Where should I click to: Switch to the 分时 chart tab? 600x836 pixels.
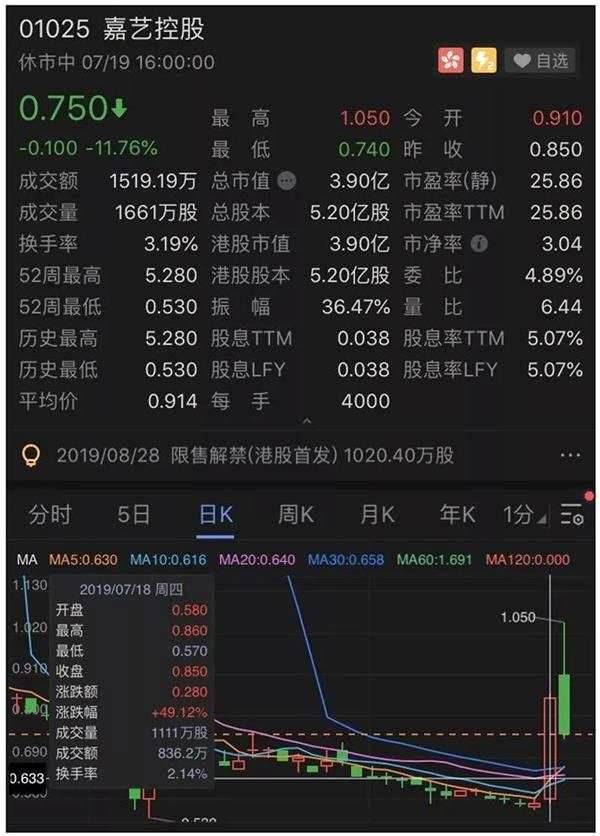pyautogui.click(x=50, y=515)
